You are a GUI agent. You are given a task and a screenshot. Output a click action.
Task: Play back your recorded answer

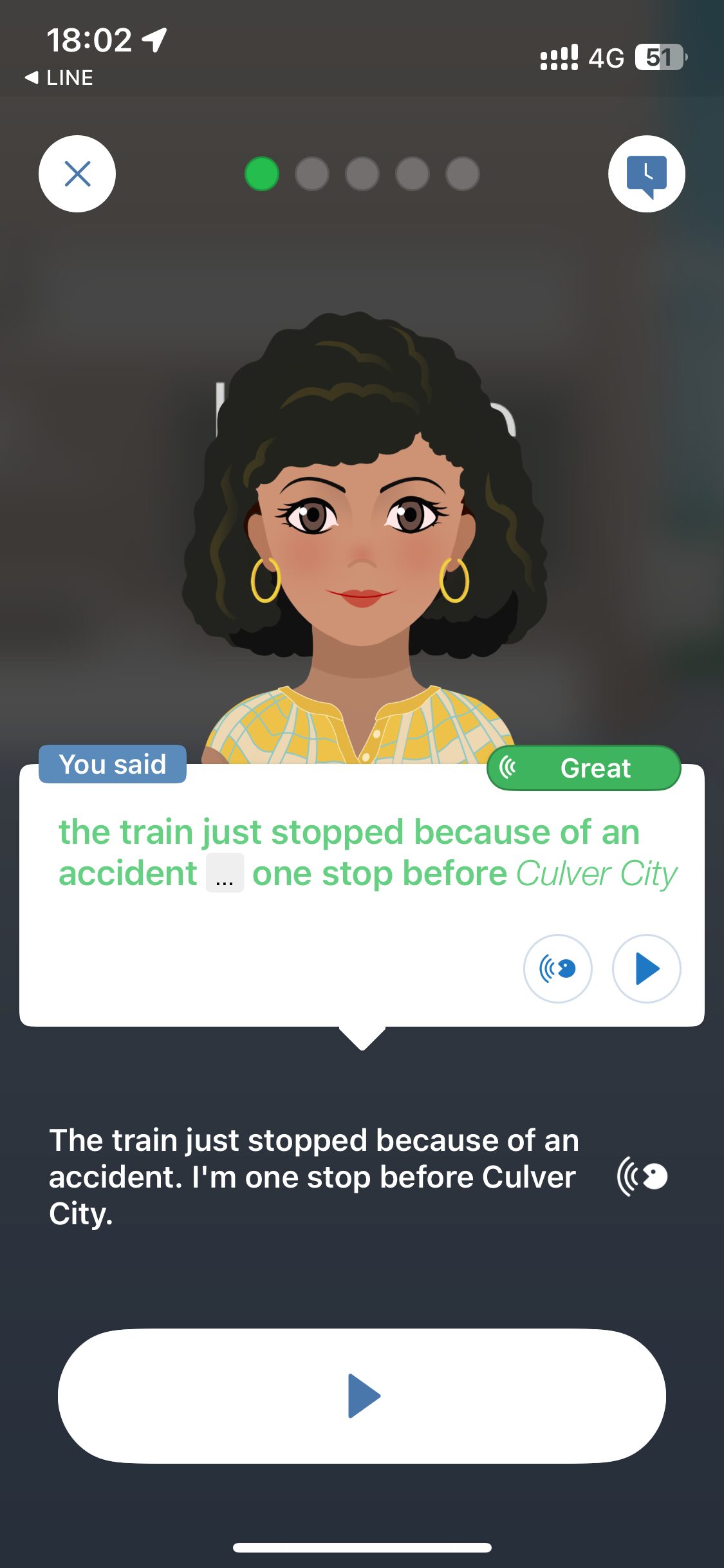(647, 969)
